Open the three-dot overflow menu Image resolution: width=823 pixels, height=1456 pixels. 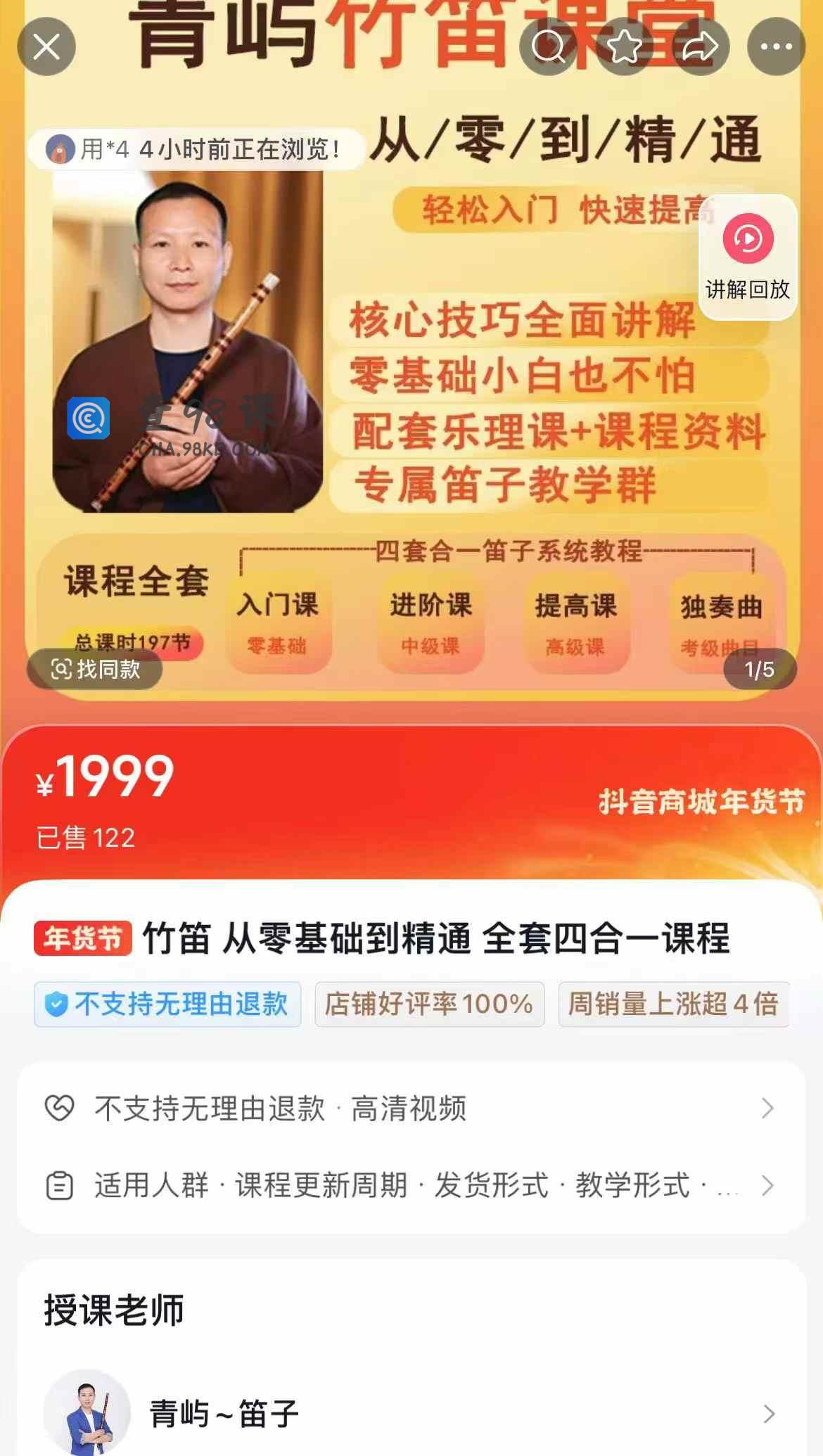coord(776,47)
